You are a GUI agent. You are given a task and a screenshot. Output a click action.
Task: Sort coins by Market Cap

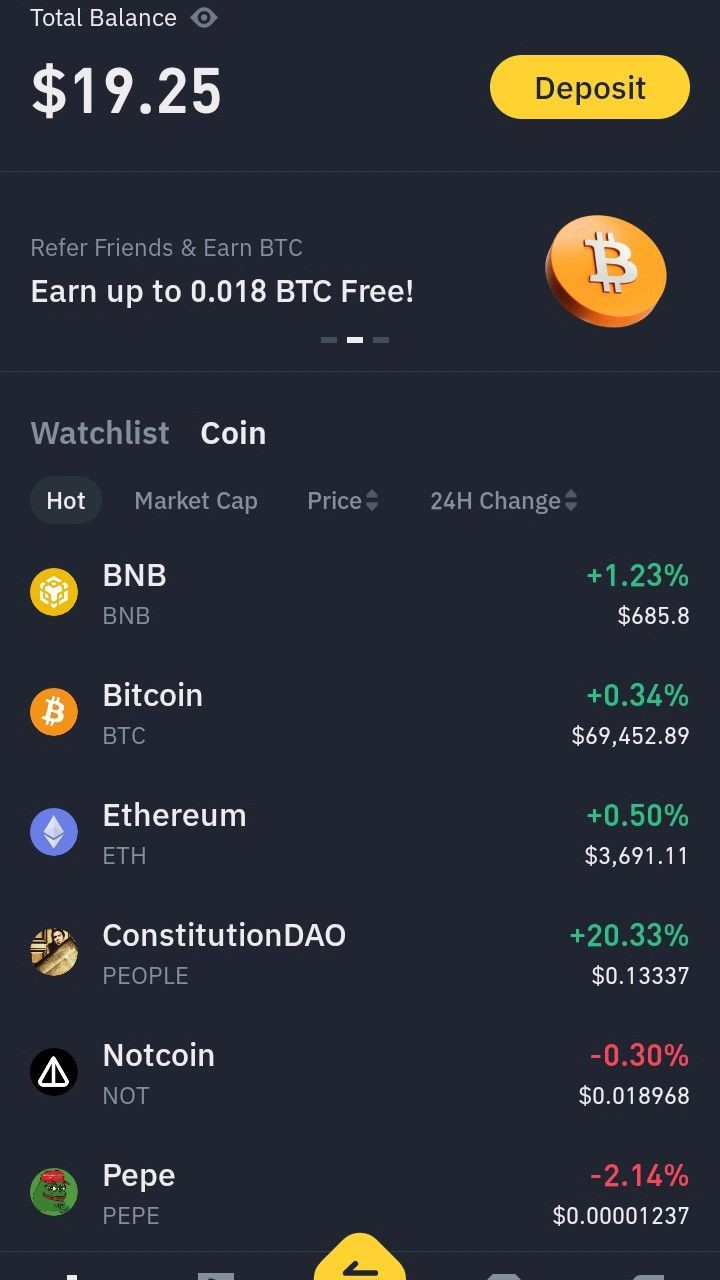coord(196,501)
